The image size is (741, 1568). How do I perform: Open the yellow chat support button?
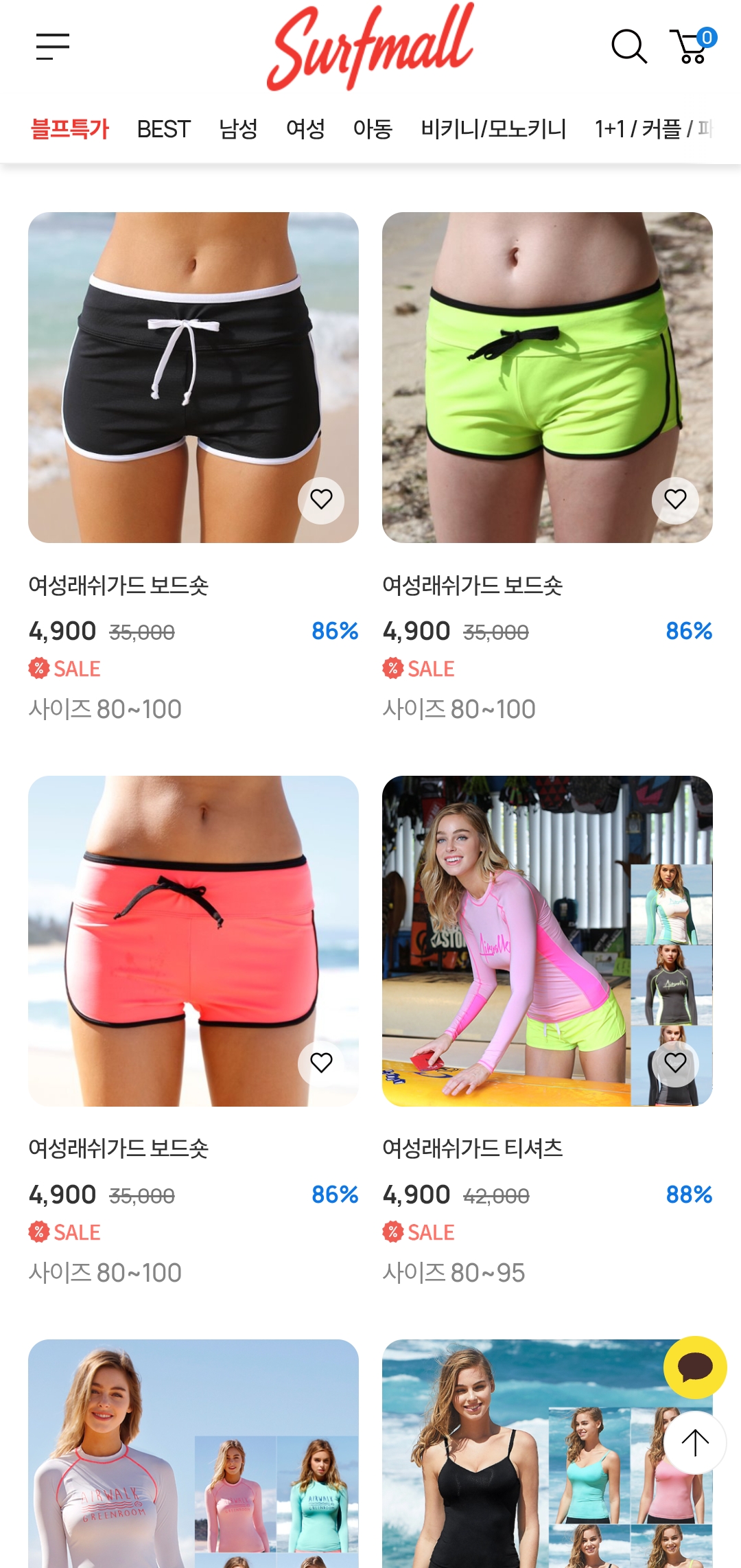pyautogui.click(x=695, y=1368)
